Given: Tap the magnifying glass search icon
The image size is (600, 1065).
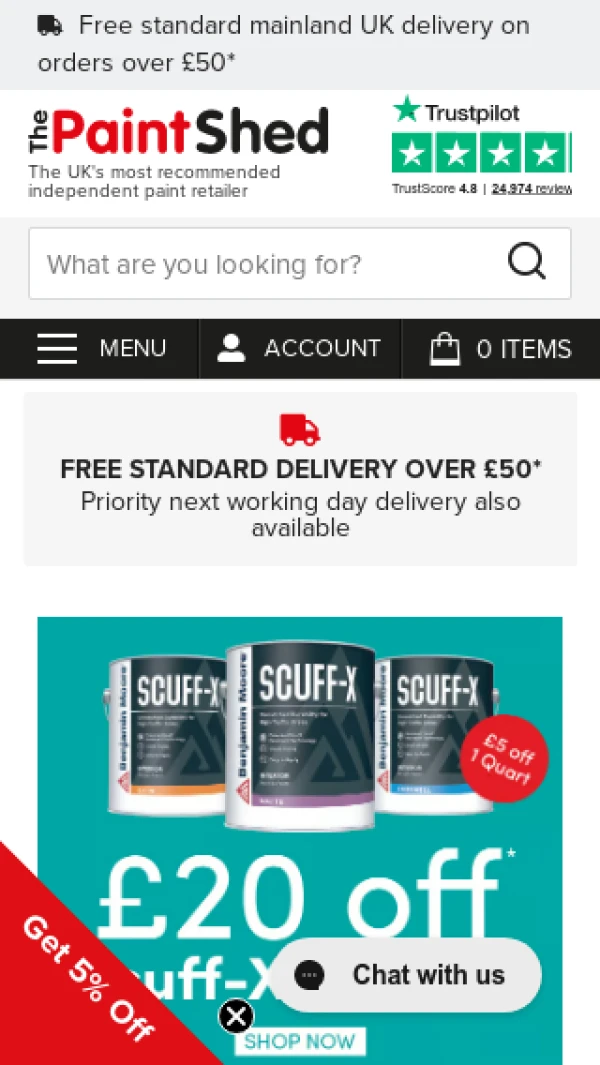Looking at the screenshot, I should pyautogui.click(x=527, y=263).
